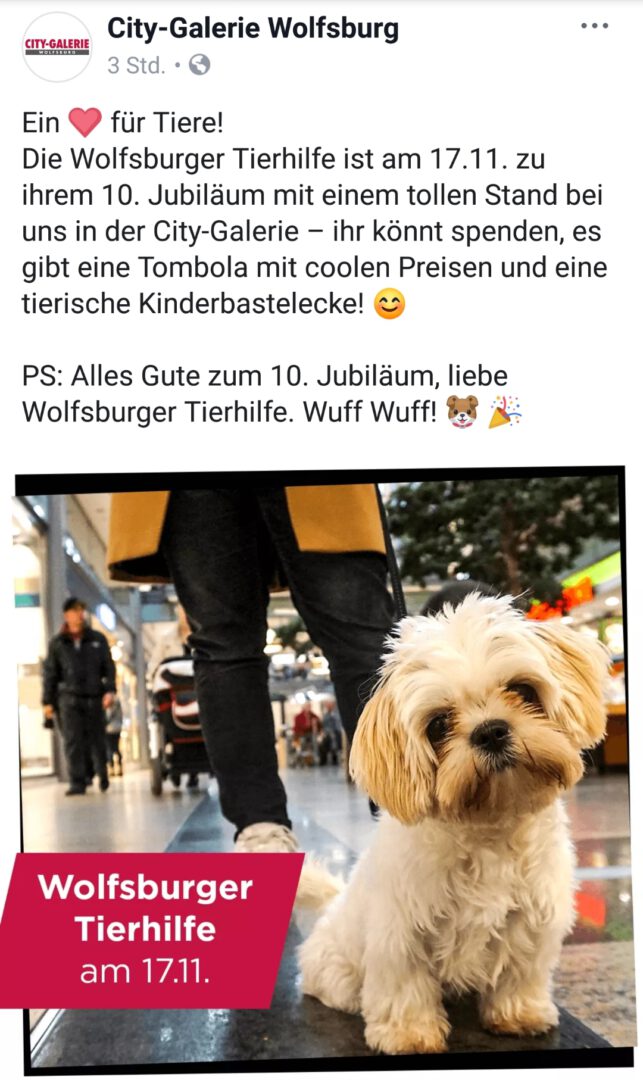Open the post's three-dot options menu
This screenshot has width=643, height=1080.
click(x=594, y=26)
